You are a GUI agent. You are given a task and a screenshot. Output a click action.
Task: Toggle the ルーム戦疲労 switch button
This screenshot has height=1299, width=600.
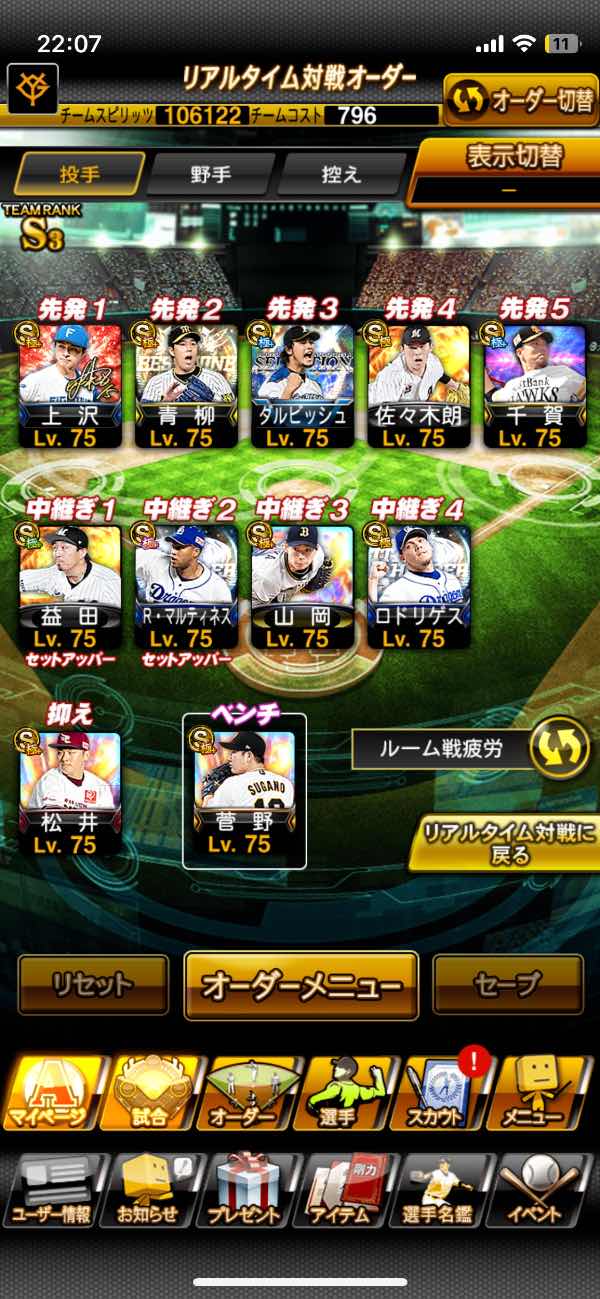559,749
